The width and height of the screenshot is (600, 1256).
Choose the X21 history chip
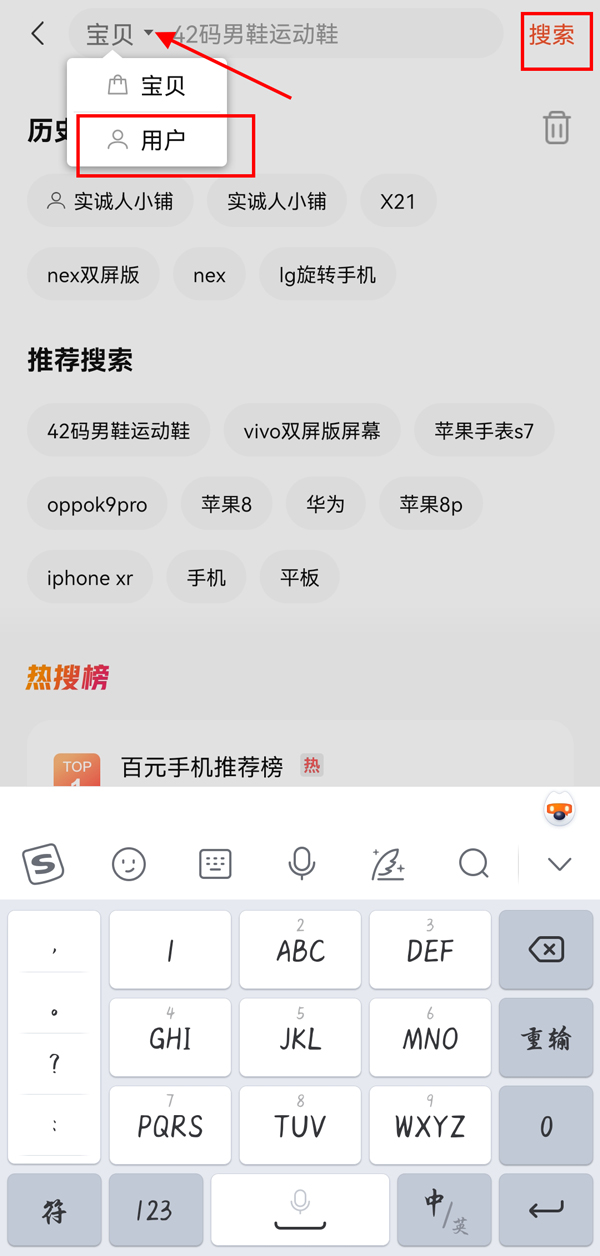pos(397,201)
